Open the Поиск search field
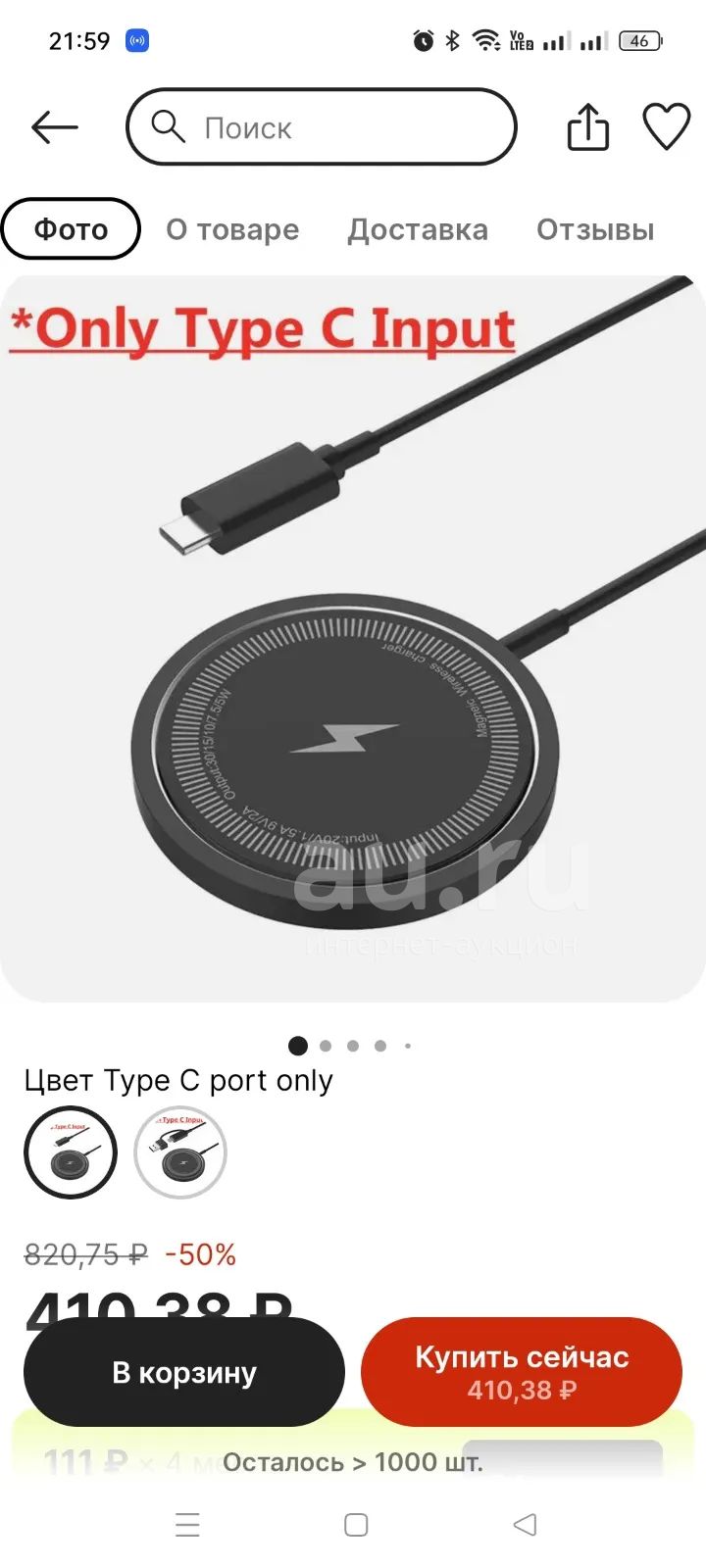The width and height of the screenshot is (706, 1568). (x=322, y=127)
